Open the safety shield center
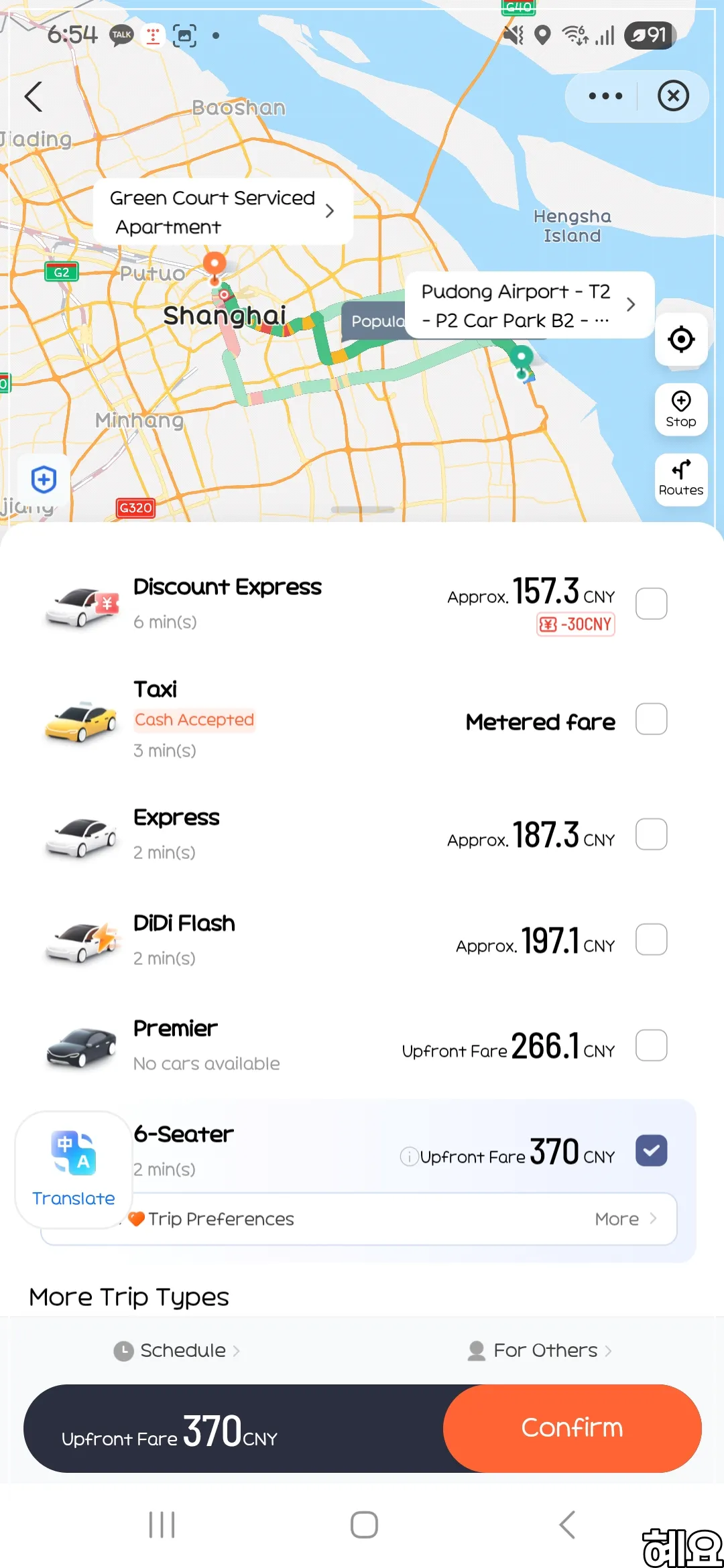Viewport: 724px width, 1568px height. pyautogui.click(x=44, y=480)
